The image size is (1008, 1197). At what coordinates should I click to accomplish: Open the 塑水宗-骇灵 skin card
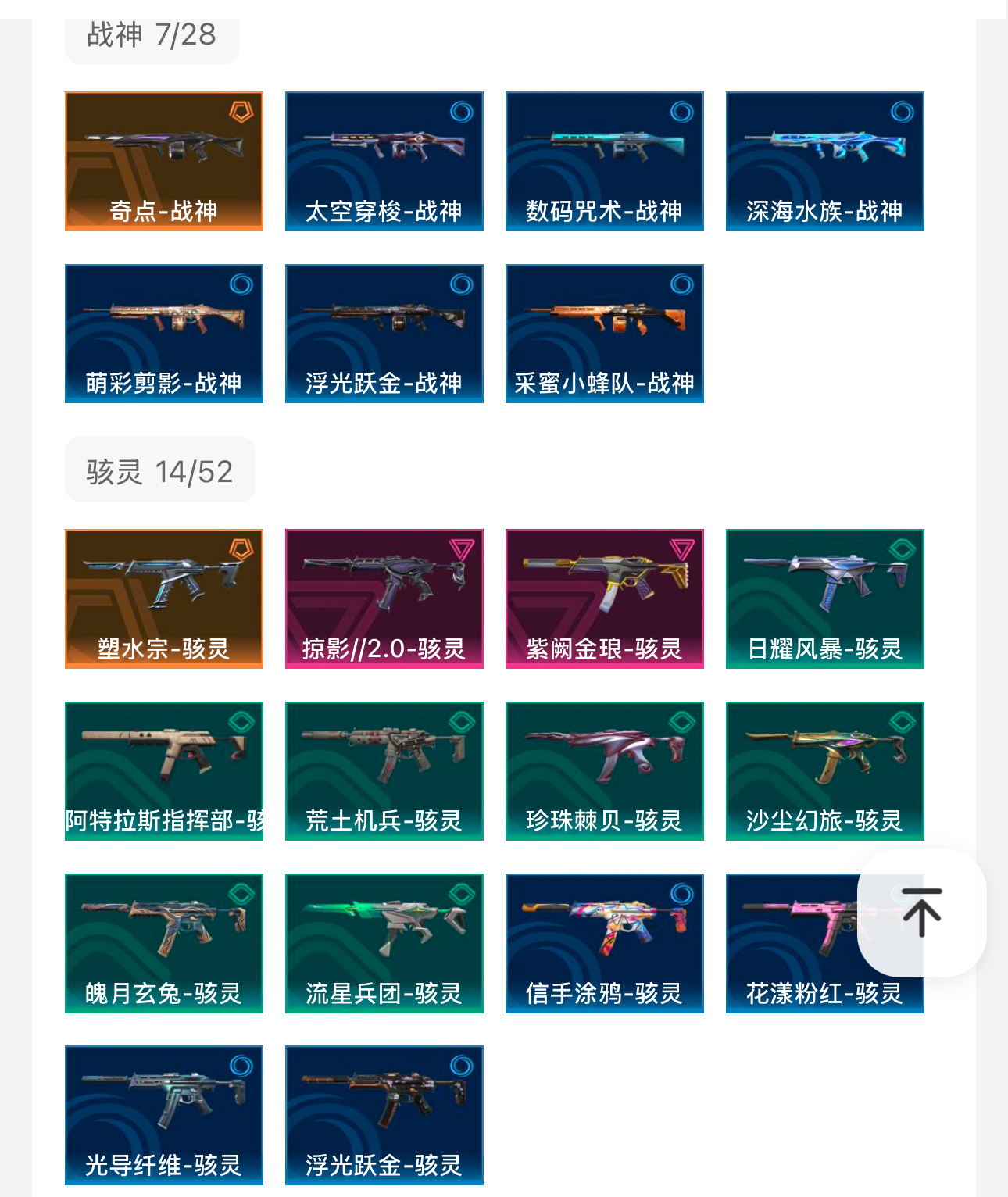(164, 598)
